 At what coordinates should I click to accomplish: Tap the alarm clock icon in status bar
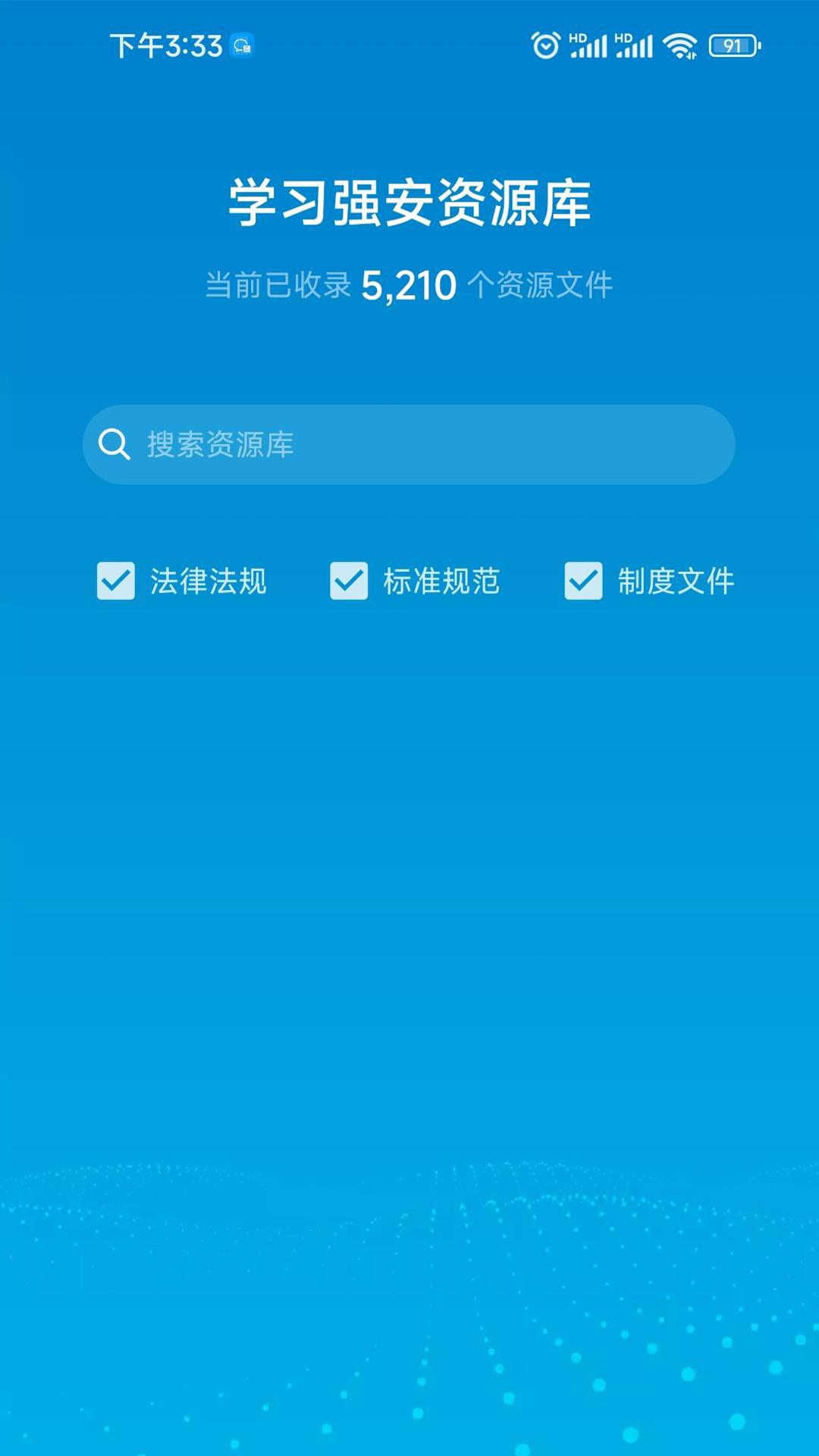[x=545, y=45]
